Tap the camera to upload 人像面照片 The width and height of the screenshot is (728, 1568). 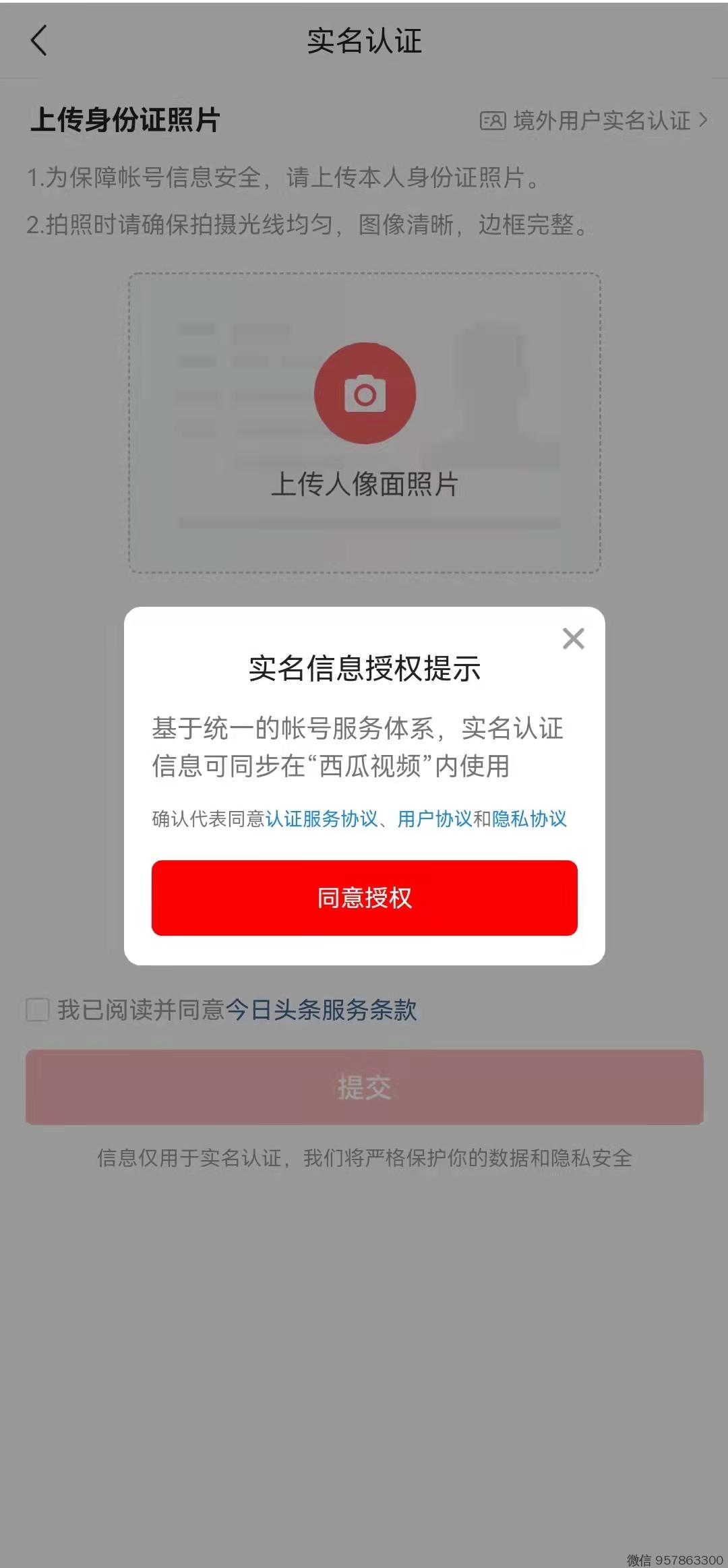365,394
